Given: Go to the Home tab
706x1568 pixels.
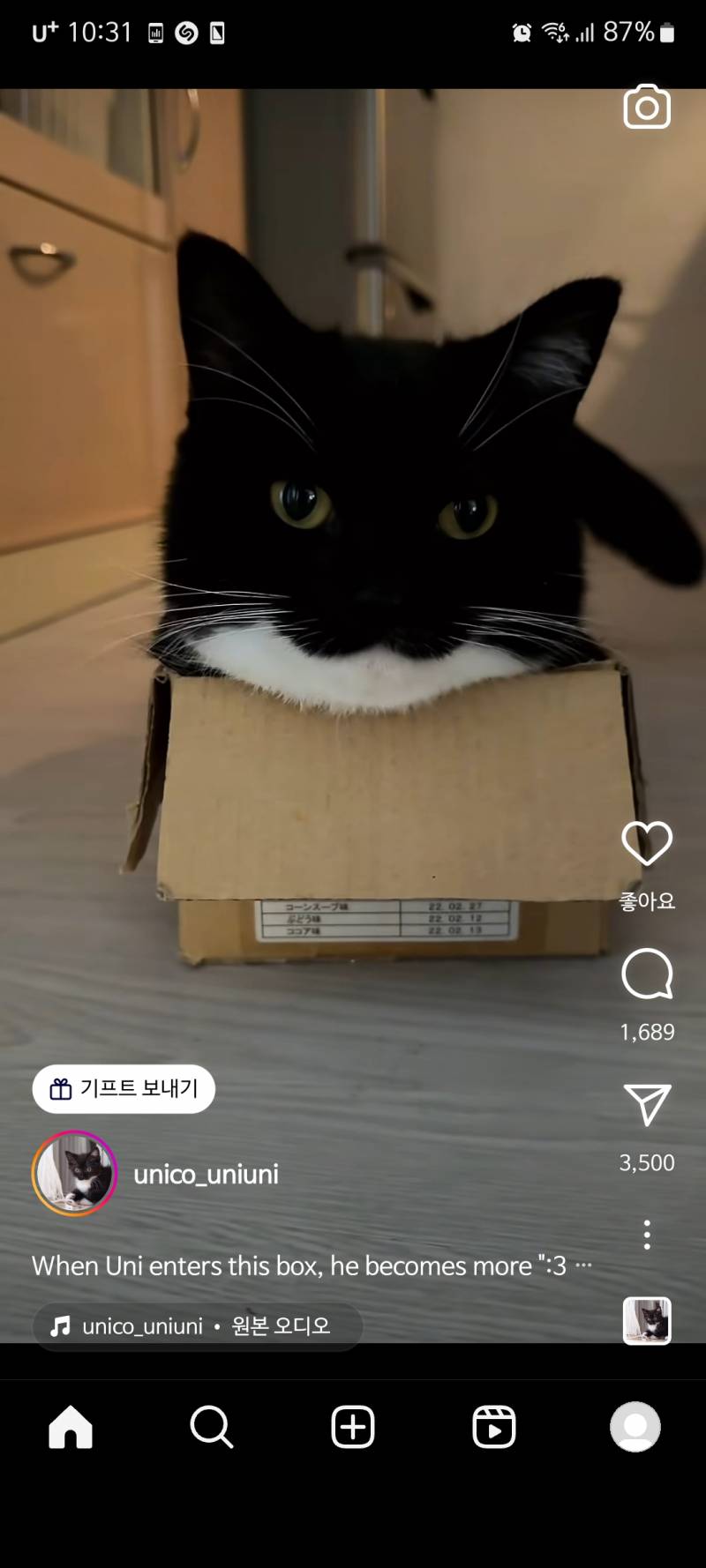Looking at the screenshot, I should pos(71,1427).
